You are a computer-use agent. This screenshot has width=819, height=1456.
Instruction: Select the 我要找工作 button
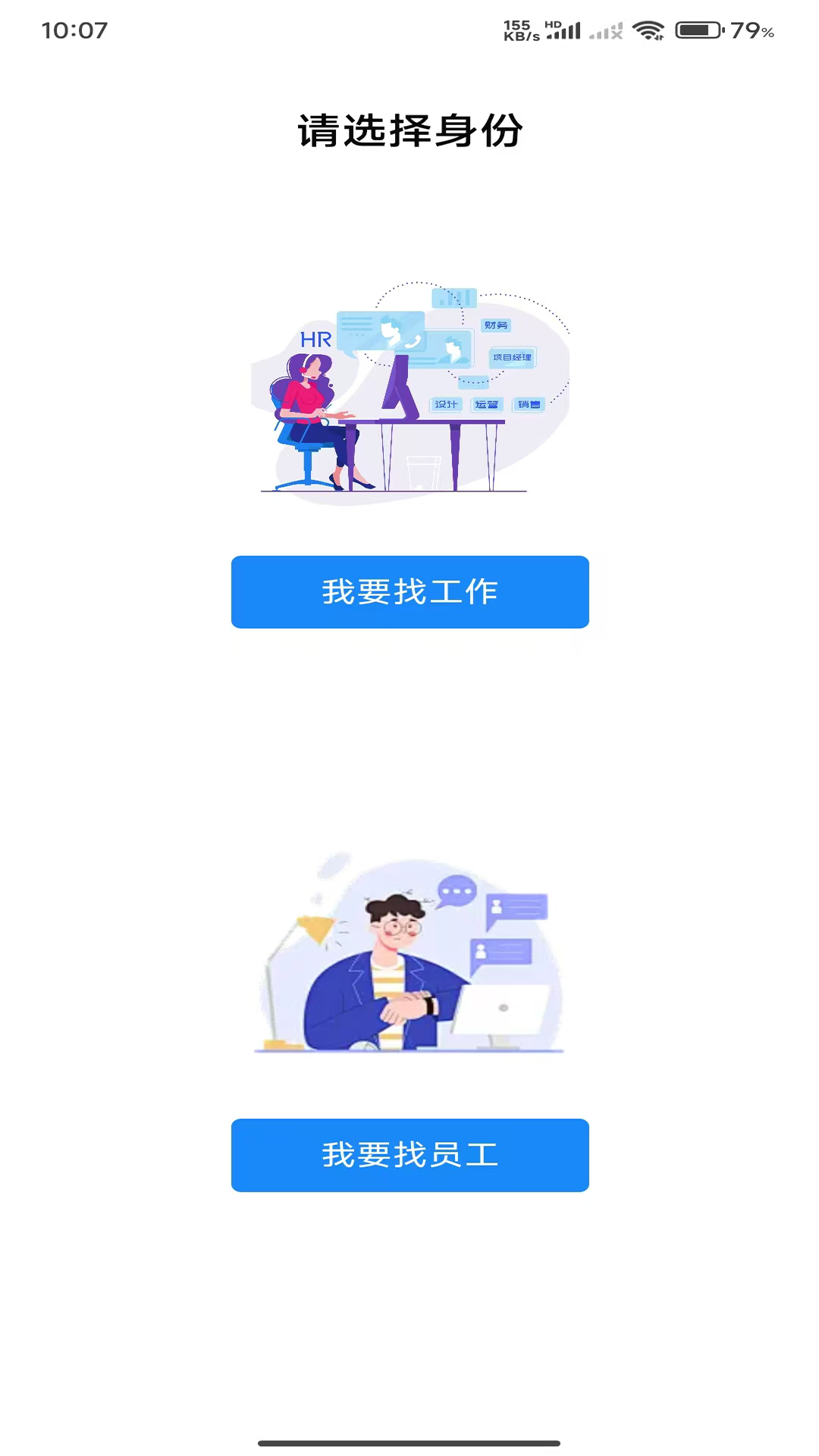[409, 591]
